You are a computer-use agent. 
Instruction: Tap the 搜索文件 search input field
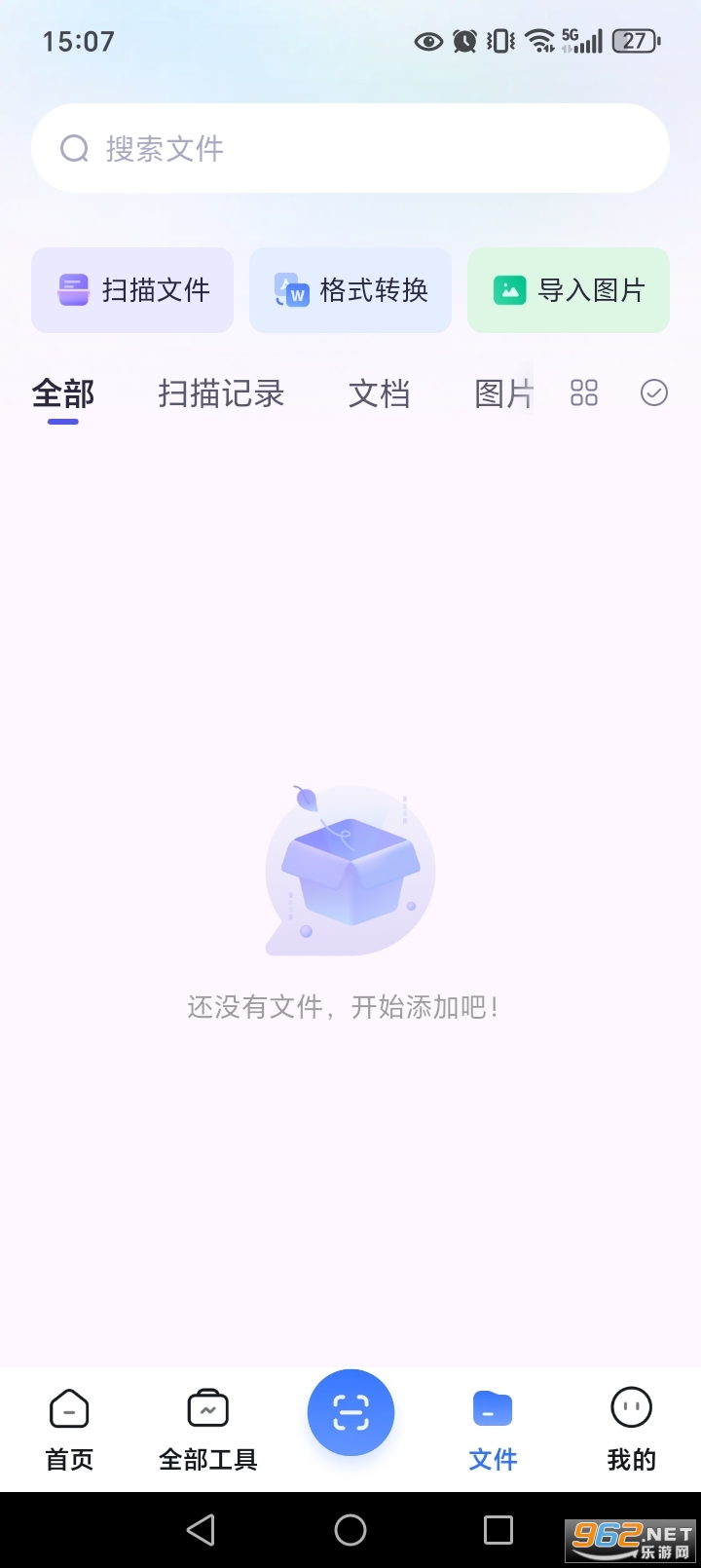click(x=350, y=148)
